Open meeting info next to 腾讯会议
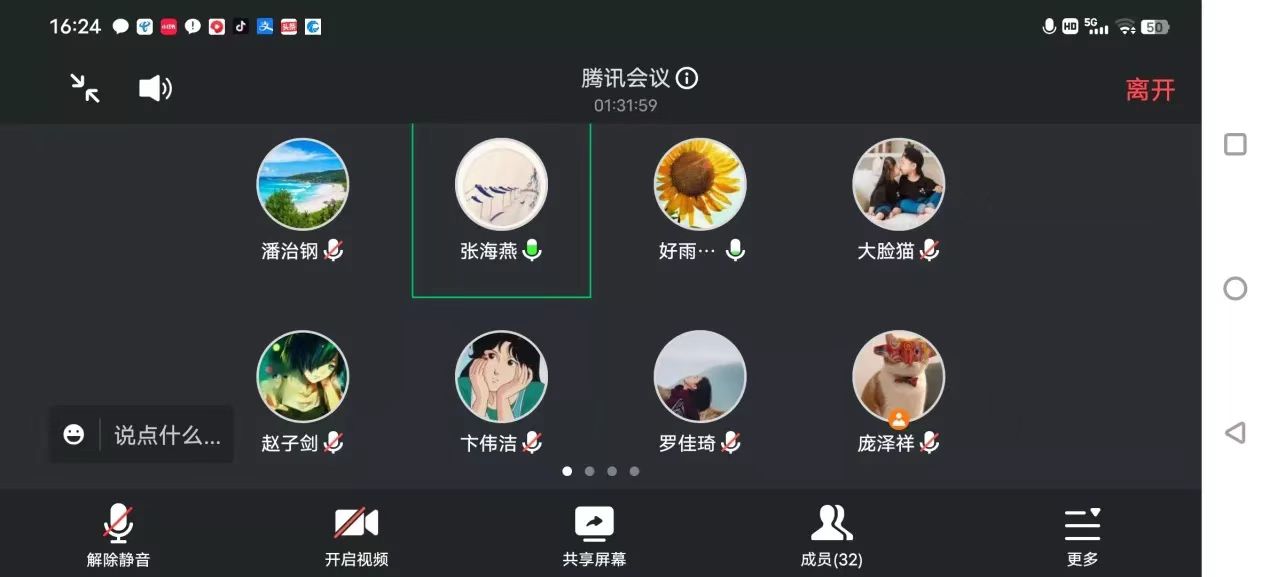The image size is (1269, 577). 687,78
